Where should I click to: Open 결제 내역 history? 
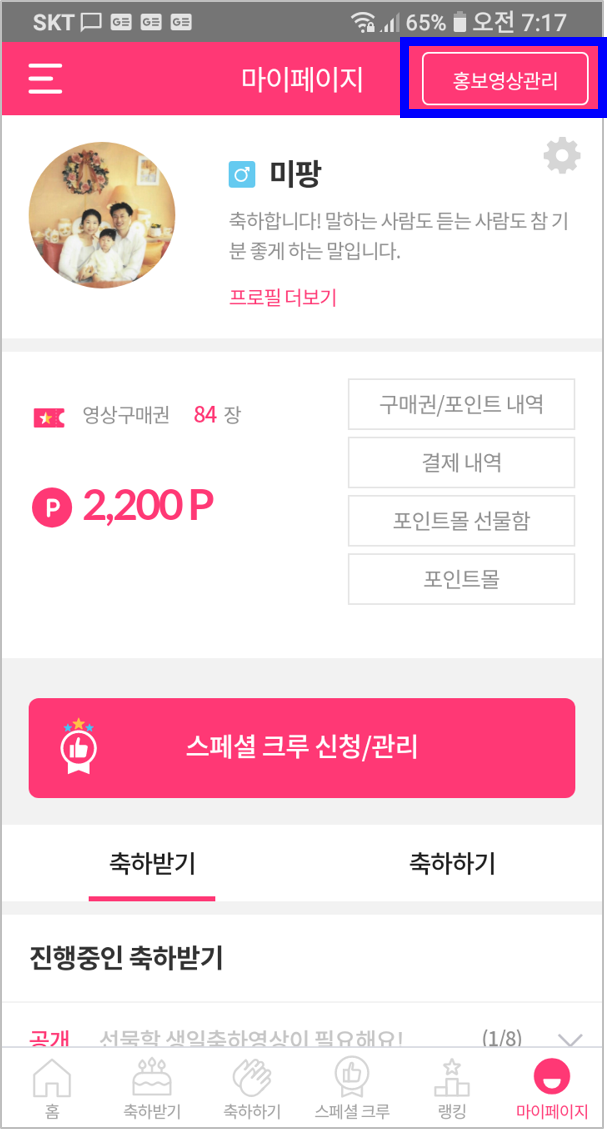click(461, 462)
